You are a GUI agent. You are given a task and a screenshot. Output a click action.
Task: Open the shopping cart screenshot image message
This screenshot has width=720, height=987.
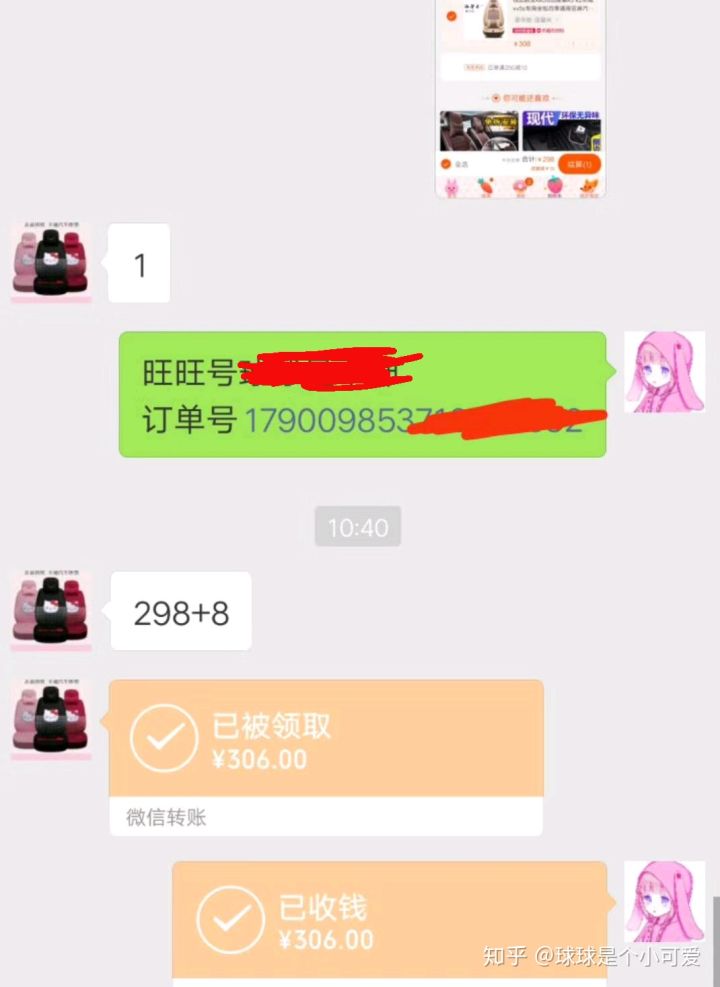click(x=519, y=97)
